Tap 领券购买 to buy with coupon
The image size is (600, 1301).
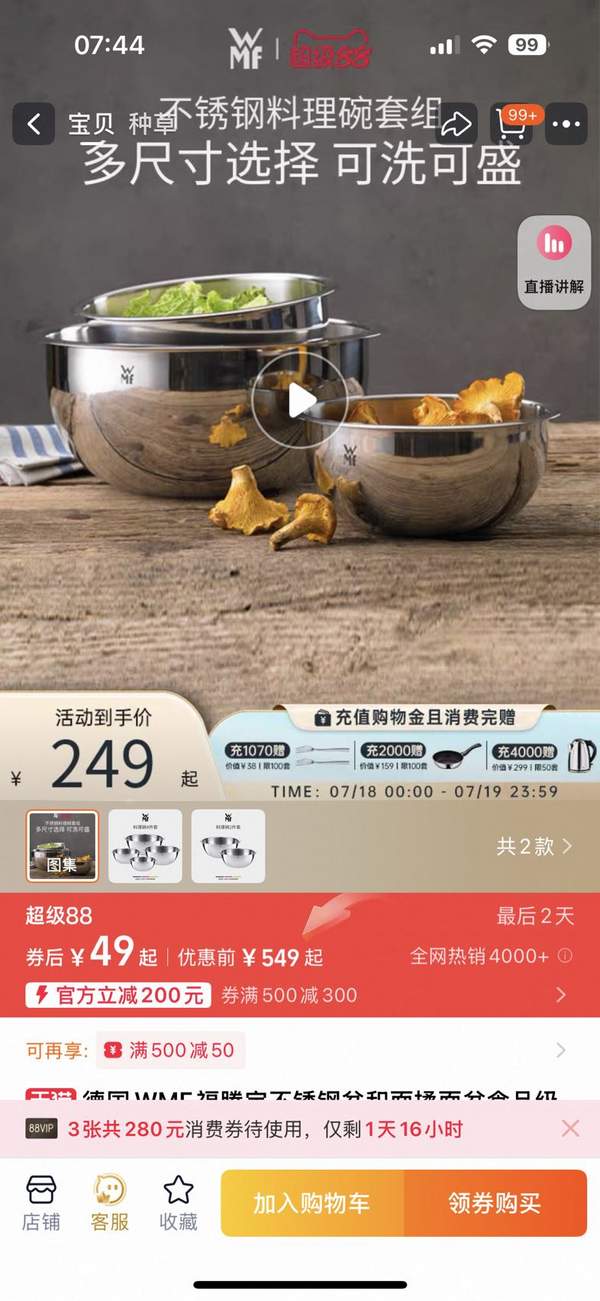pyautogui.click(x=495, y=1203)
